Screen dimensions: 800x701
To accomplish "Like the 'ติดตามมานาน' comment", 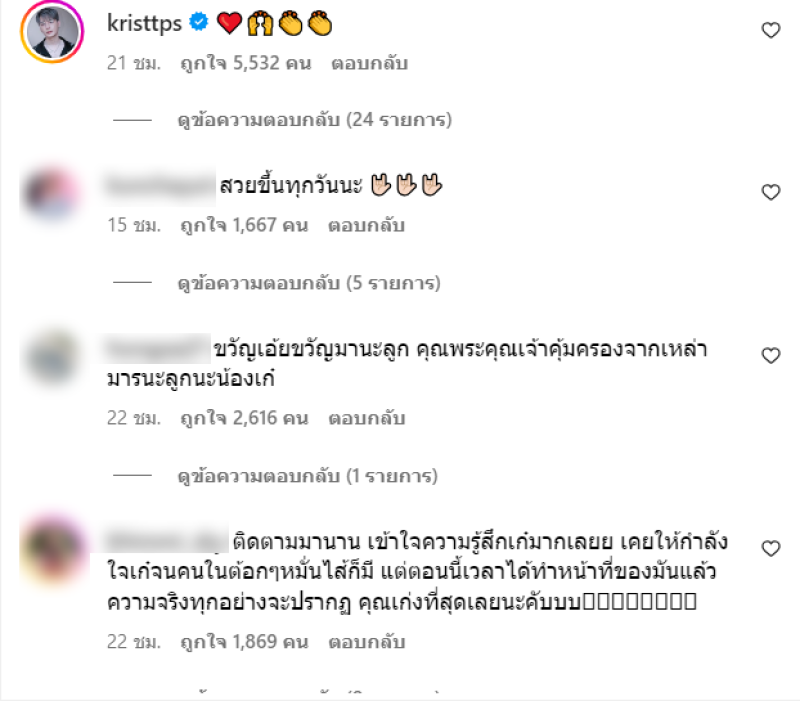I will 770,548.
